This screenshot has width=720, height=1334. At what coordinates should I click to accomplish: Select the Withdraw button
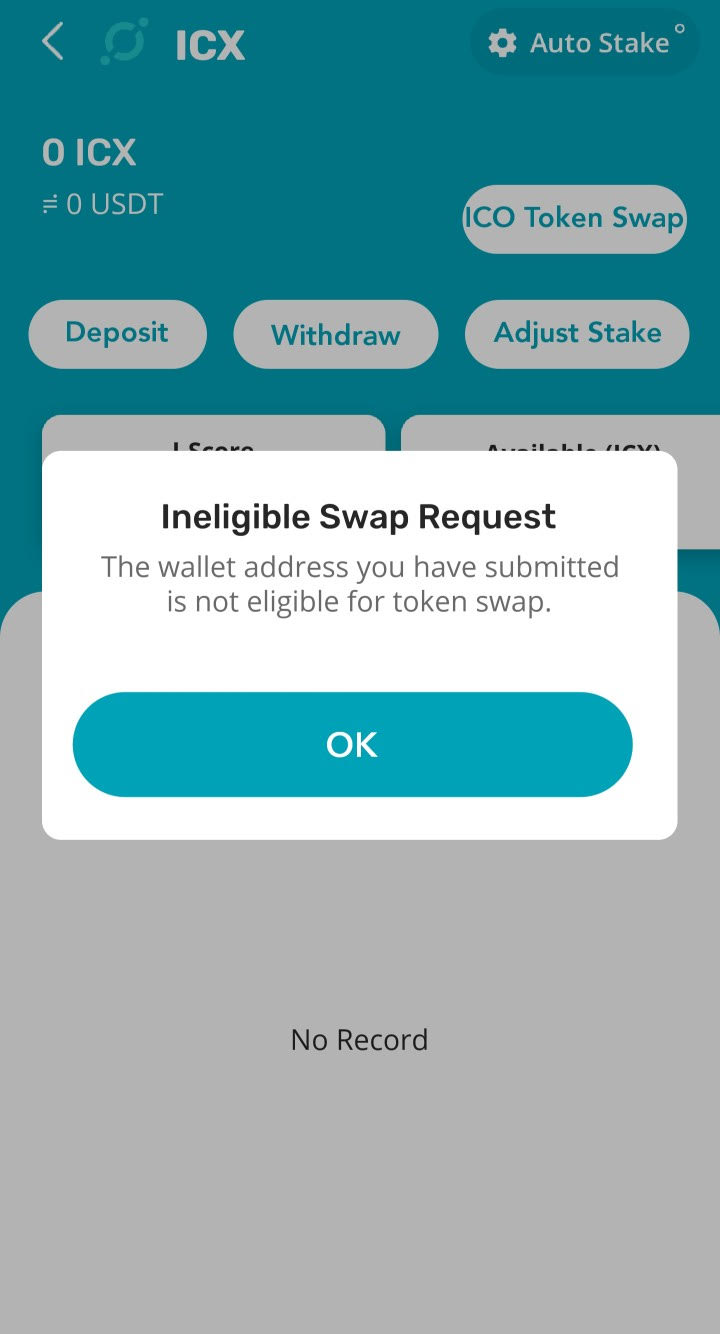tap(335, 334)
